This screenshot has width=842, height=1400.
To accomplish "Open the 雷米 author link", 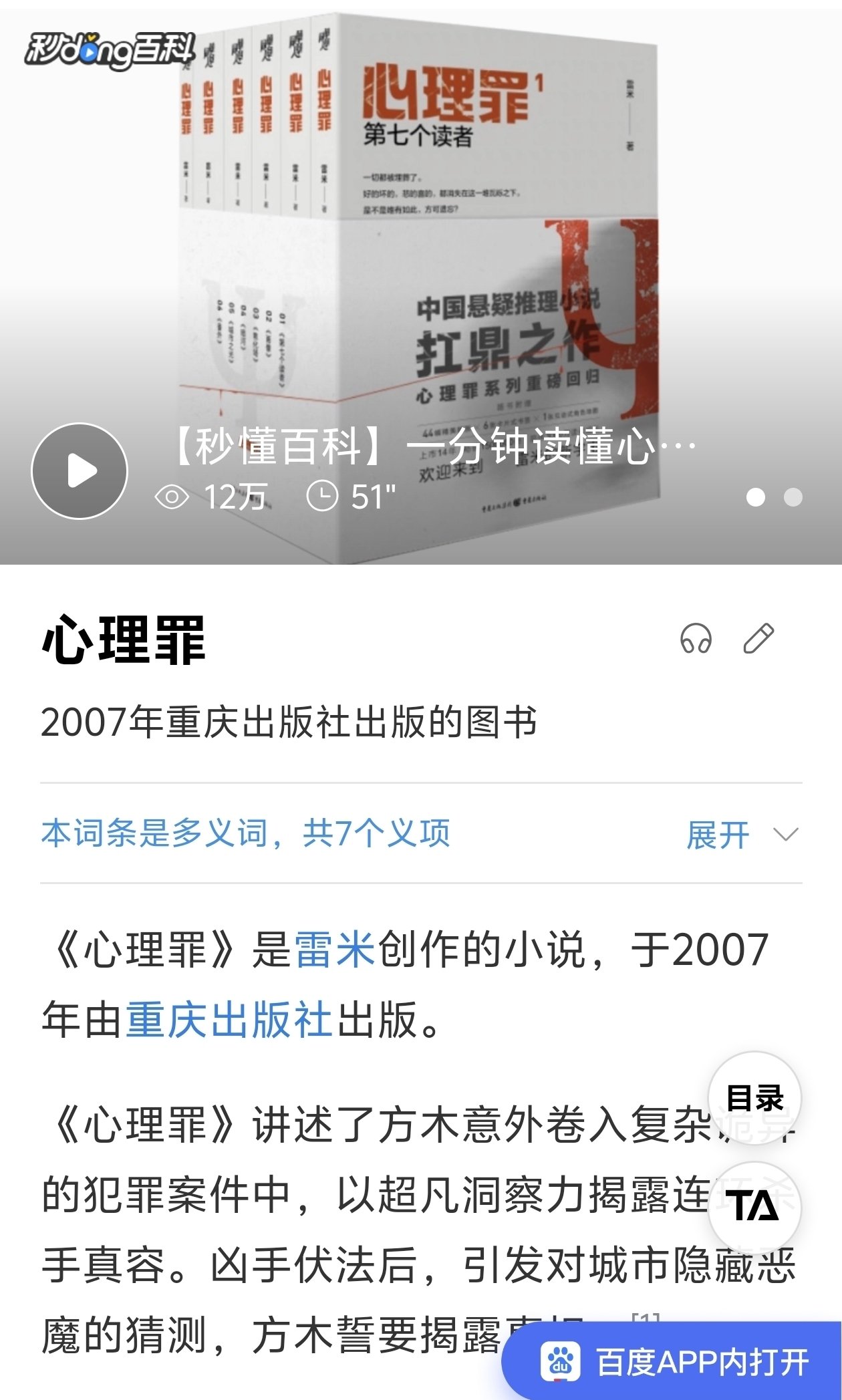I will (335, 950).
